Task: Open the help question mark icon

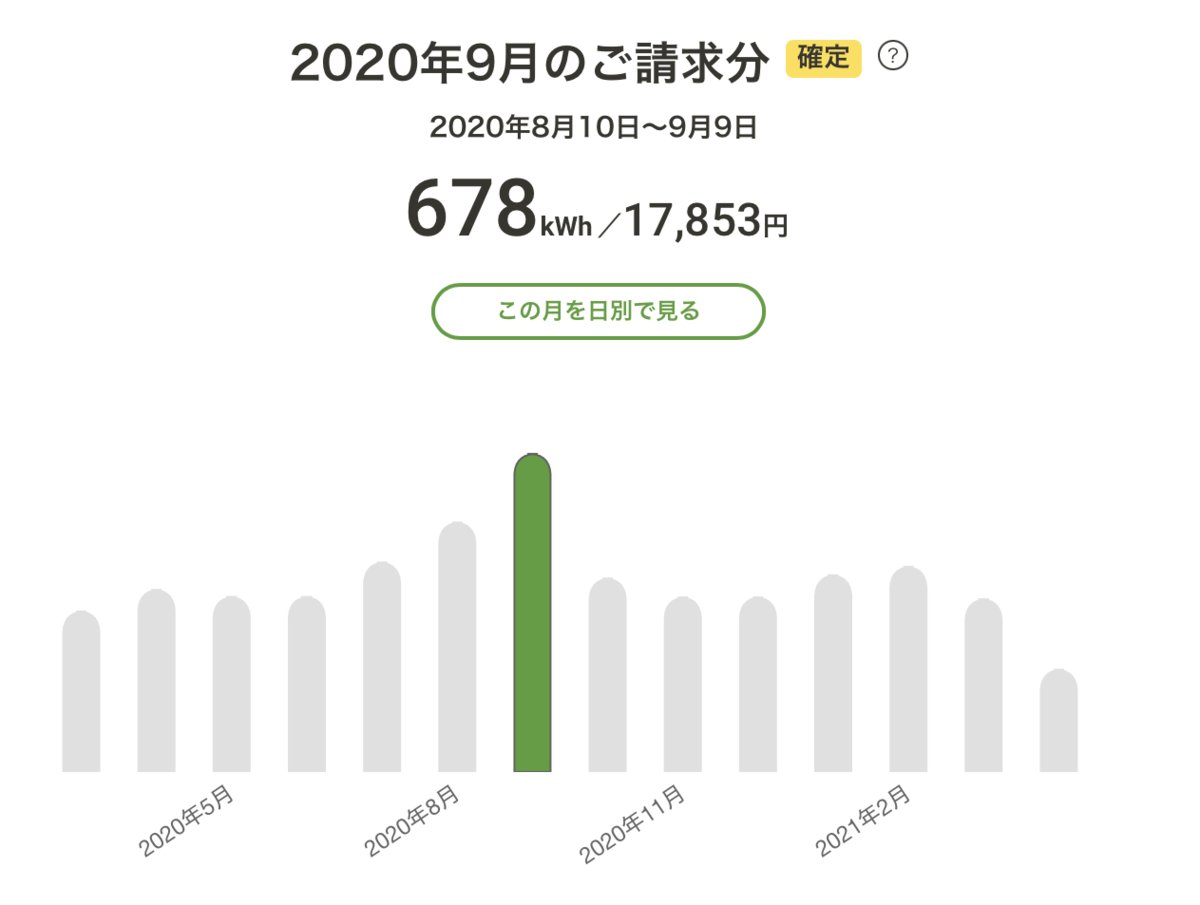Action: tap(893, 57)
